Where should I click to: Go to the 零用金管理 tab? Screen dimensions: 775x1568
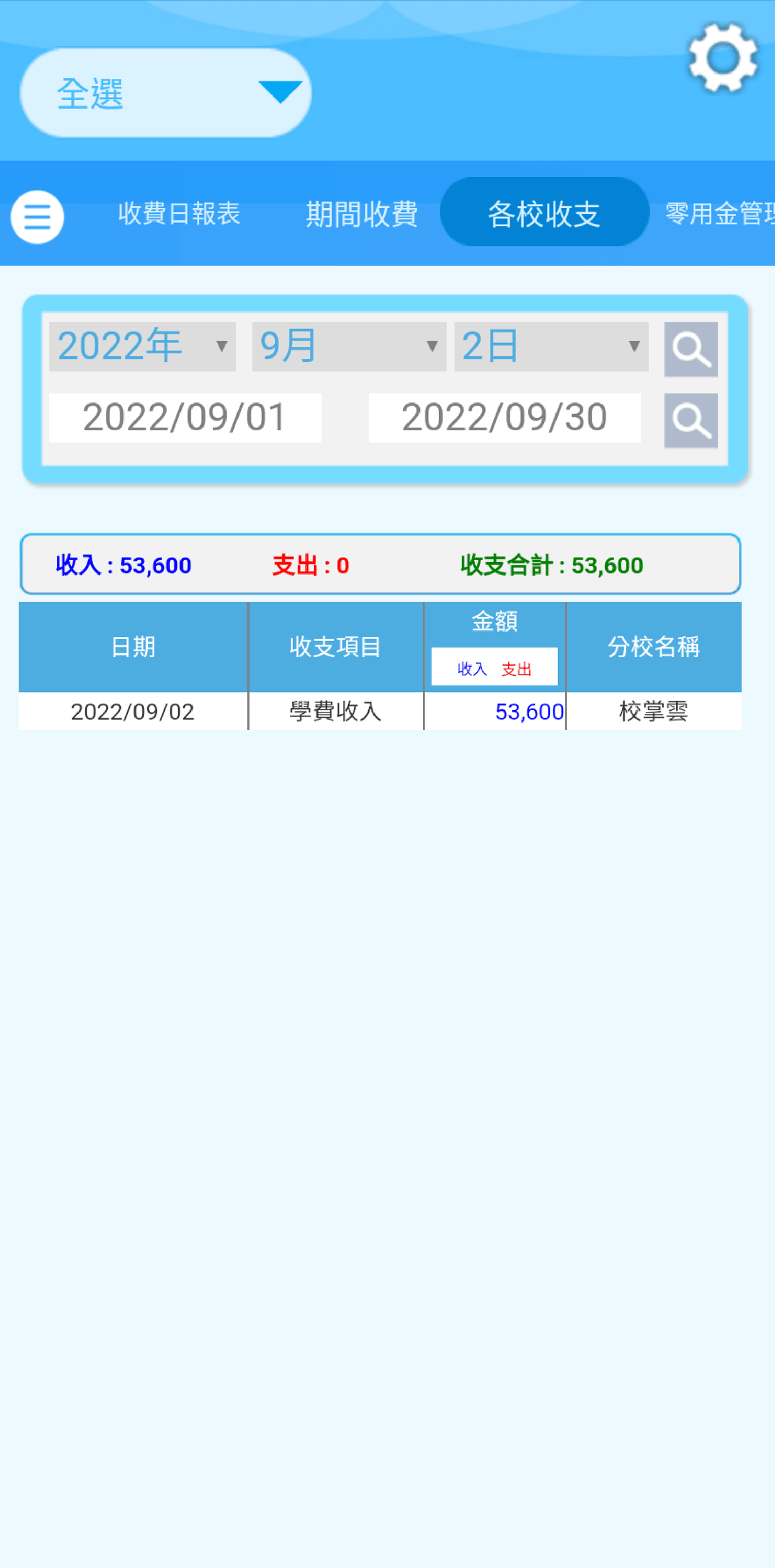pyautogui.click(x=719, y=214)
